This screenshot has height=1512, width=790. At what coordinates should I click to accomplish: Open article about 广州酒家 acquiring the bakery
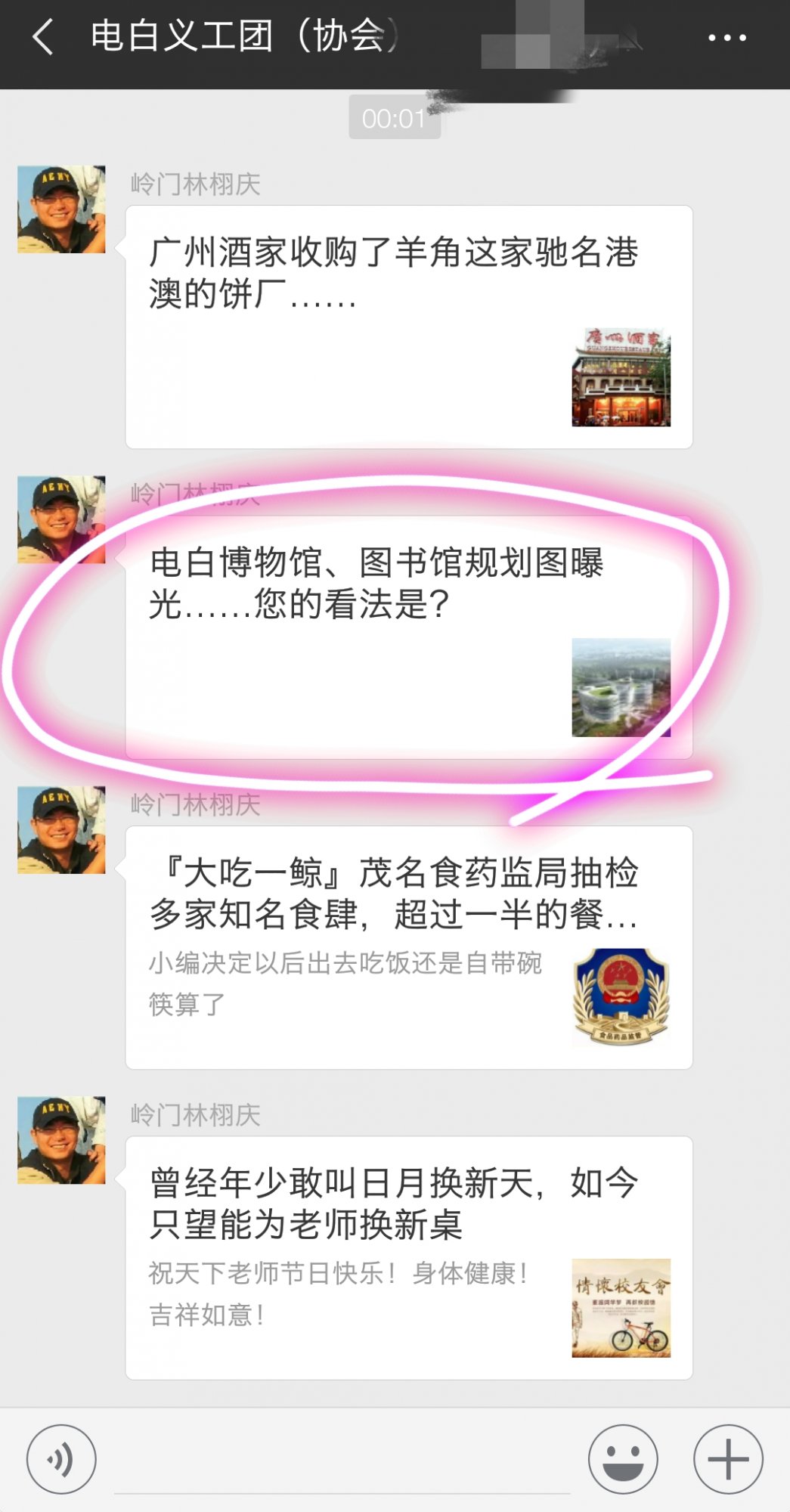[x=408, y=327]
